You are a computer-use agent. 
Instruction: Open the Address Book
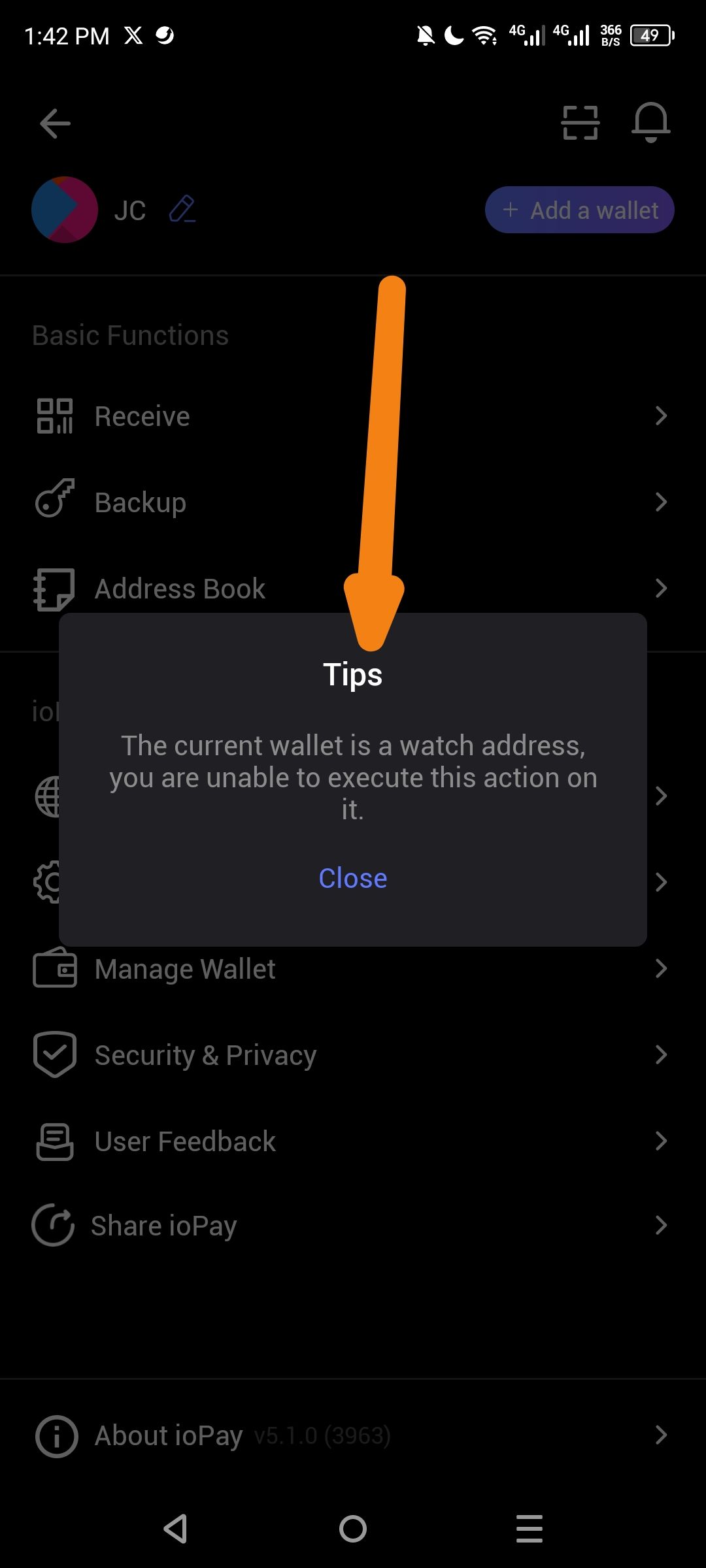pyautogui.click(x=353, y=589)
